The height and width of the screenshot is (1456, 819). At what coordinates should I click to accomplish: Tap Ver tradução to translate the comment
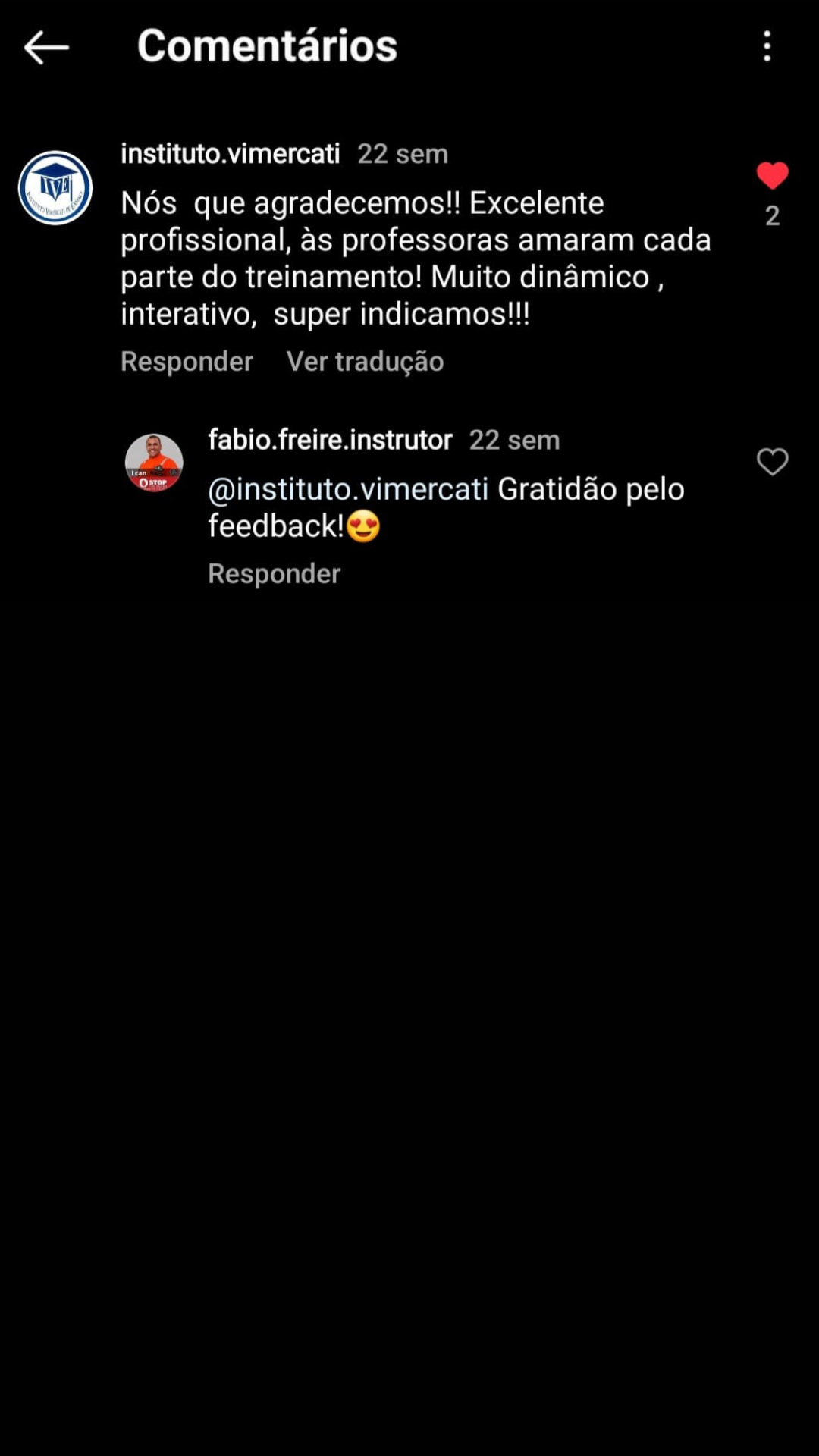click(365, 362)
